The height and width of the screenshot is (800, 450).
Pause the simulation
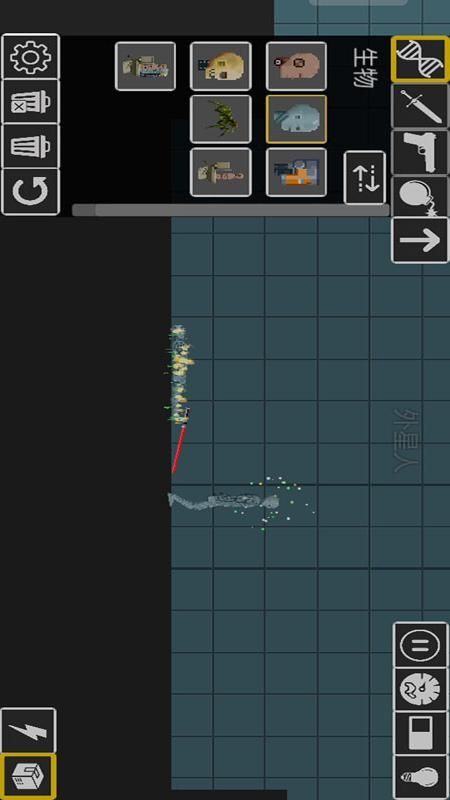tap(421, 645)
